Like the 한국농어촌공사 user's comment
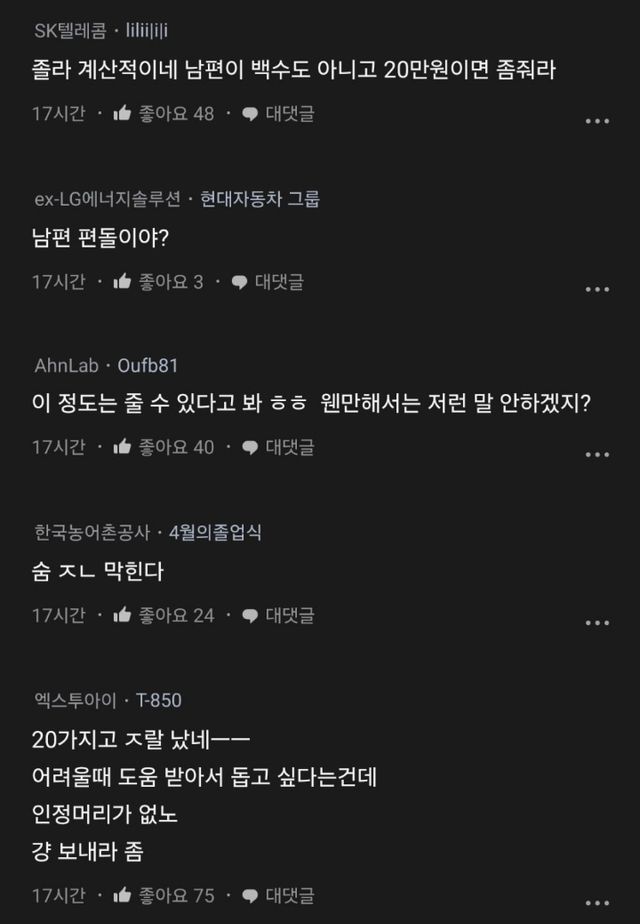The width and height of the screenshot is (640, 924). 164,614
